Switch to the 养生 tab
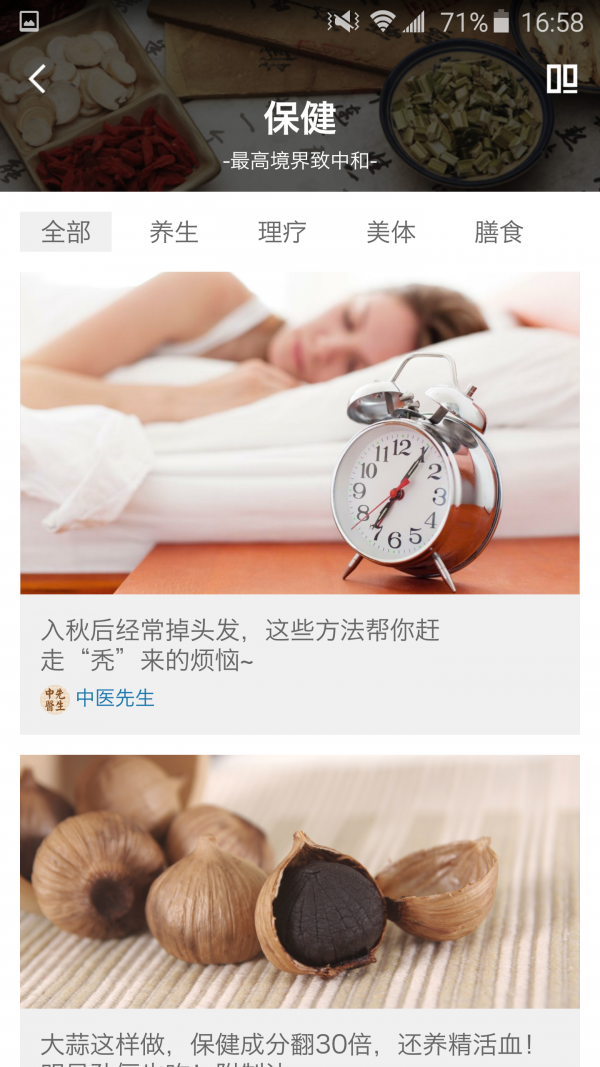The height and width of the screenshot is (1067, 600). click(x=174, y=232)
